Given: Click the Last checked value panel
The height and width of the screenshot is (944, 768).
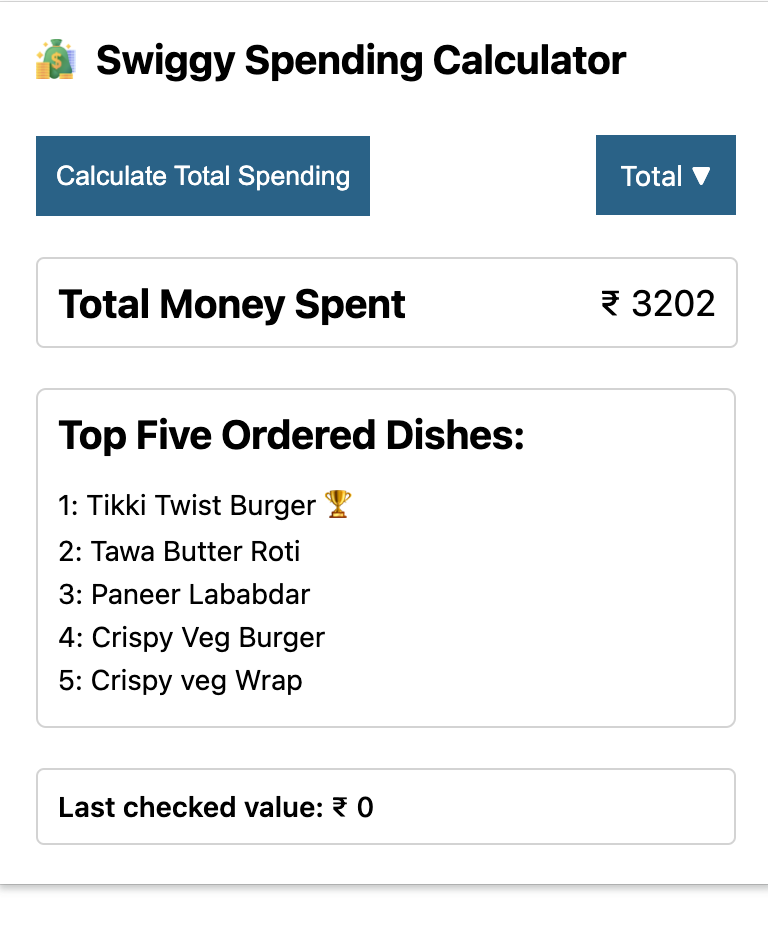Looking at the screenshot, I should click(384, 807).
